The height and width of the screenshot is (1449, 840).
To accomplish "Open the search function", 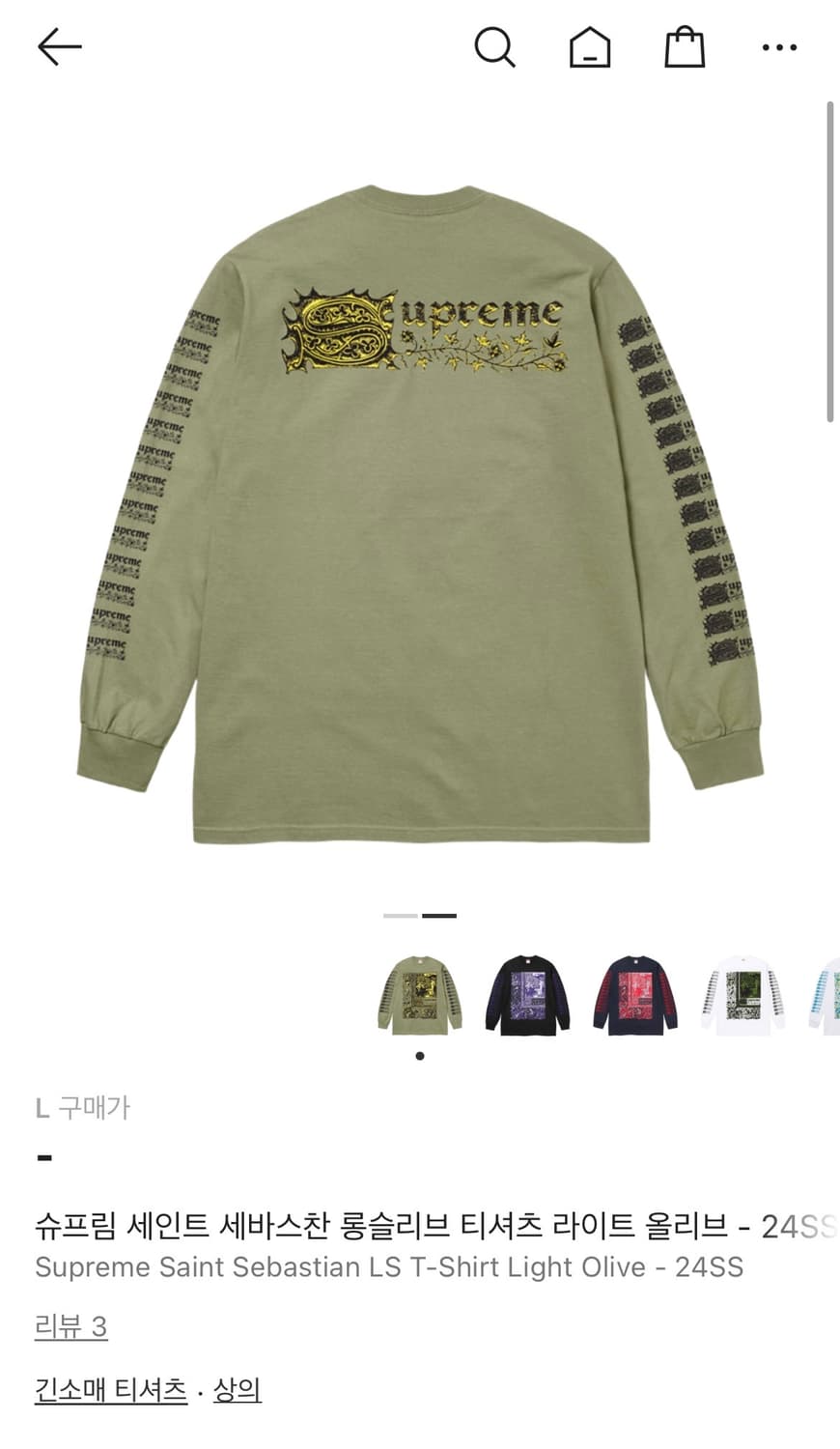I will pos(495,46).
